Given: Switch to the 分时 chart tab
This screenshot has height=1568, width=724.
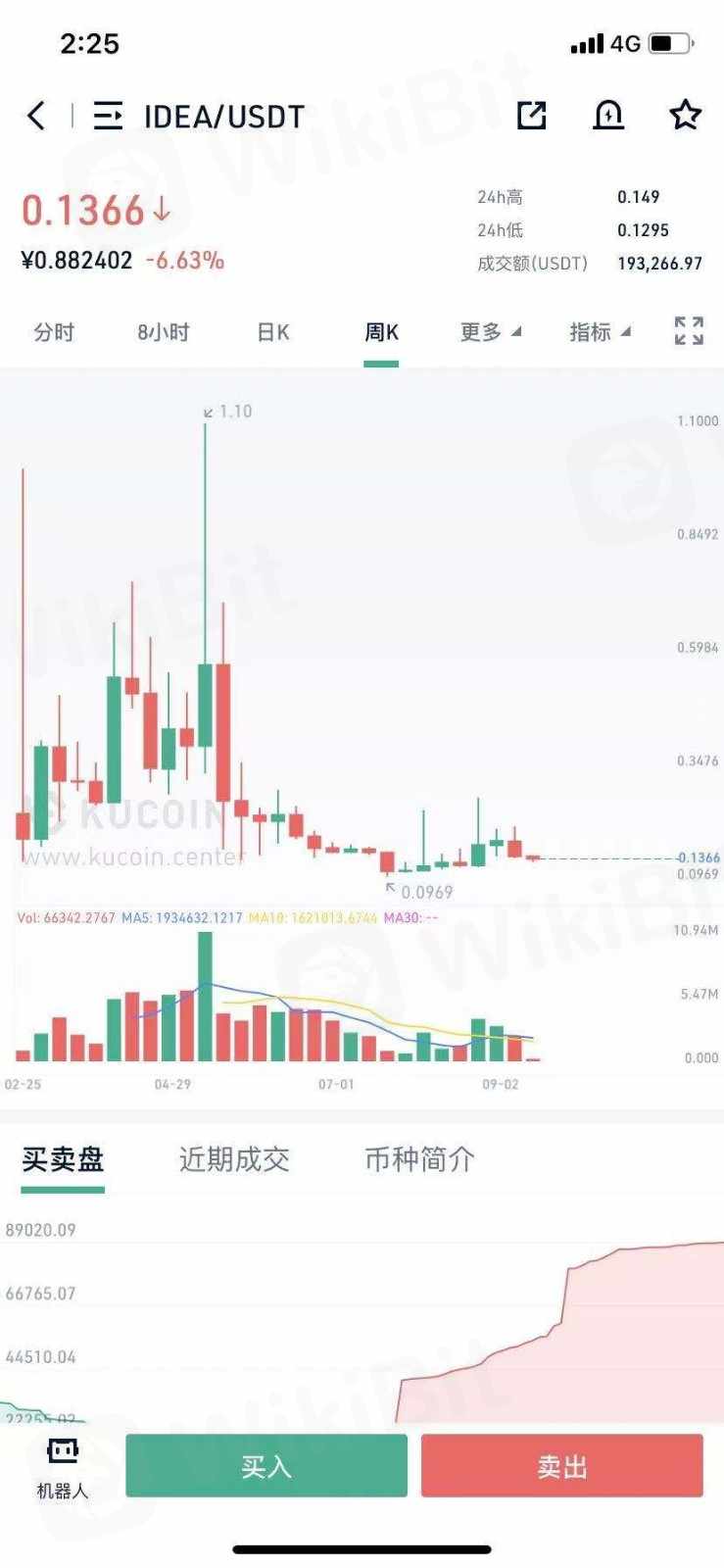Looking at the screenshot, I should pos(54,332).
